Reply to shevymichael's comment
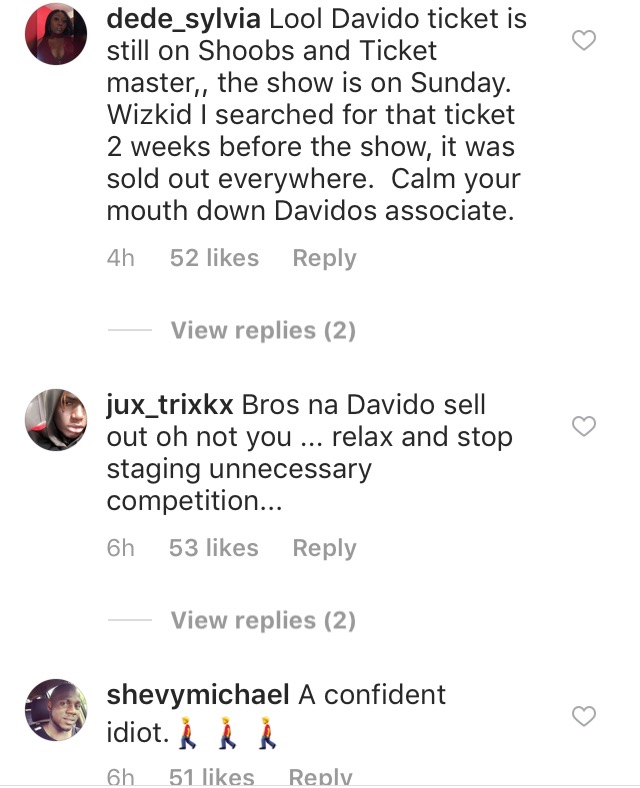 [320, 777]
